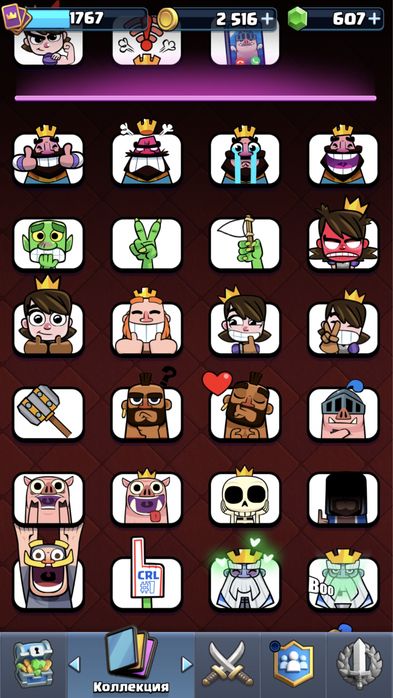Buy gems via the plus button
The image size is (393, 698).
[375, 19]
